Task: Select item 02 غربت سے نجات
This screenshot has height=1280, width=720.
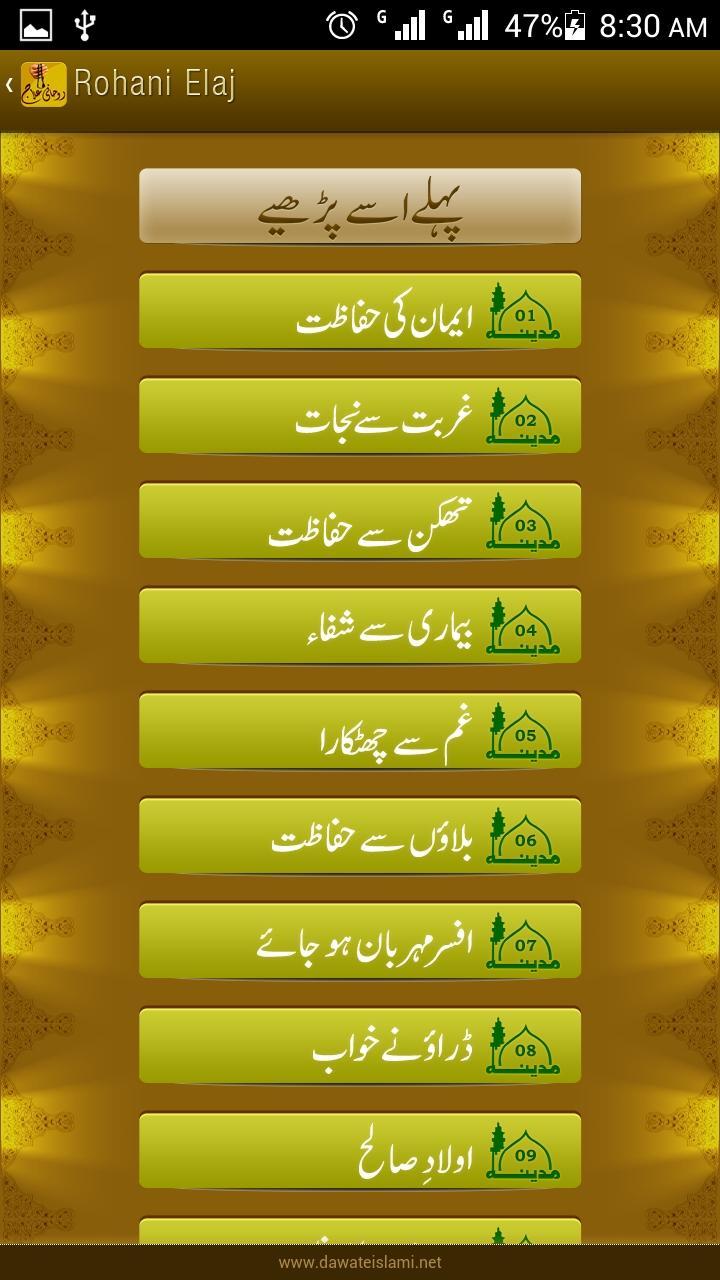Action: pos(360,416)
